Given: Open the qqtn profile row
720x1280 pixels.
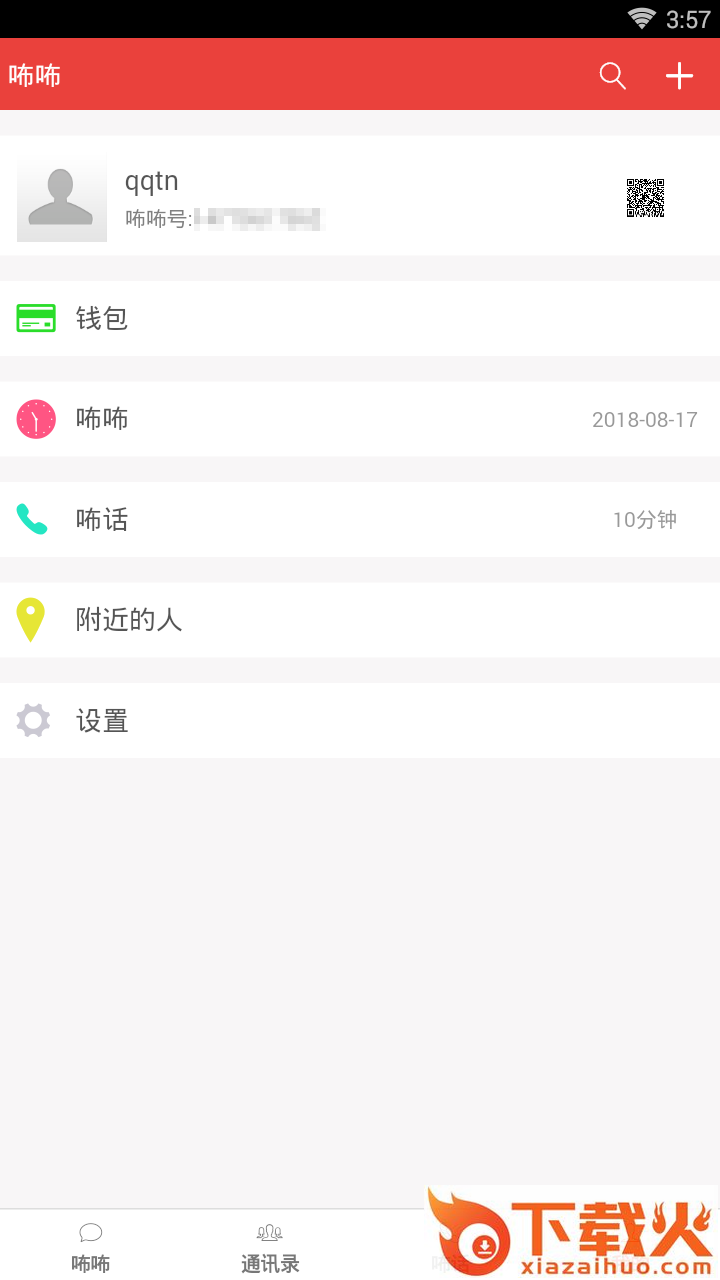Looking at the screenshot, I should click(x=360, y=196).
